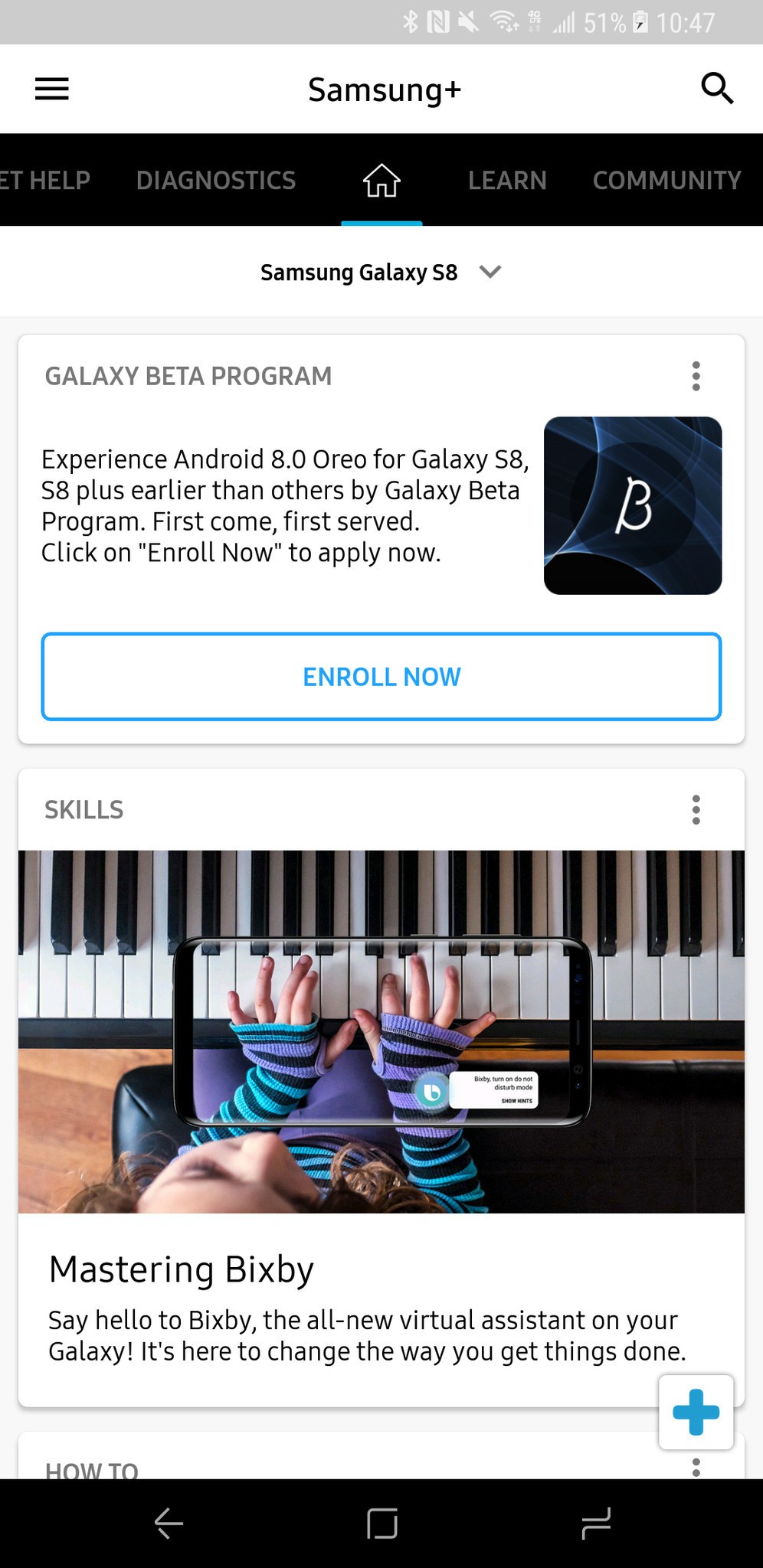Viewport: 763px width, 1568px height.
Task: Open options for Galaxy Beta Program card
Action: pyautogui.click(x=696, y=377)
